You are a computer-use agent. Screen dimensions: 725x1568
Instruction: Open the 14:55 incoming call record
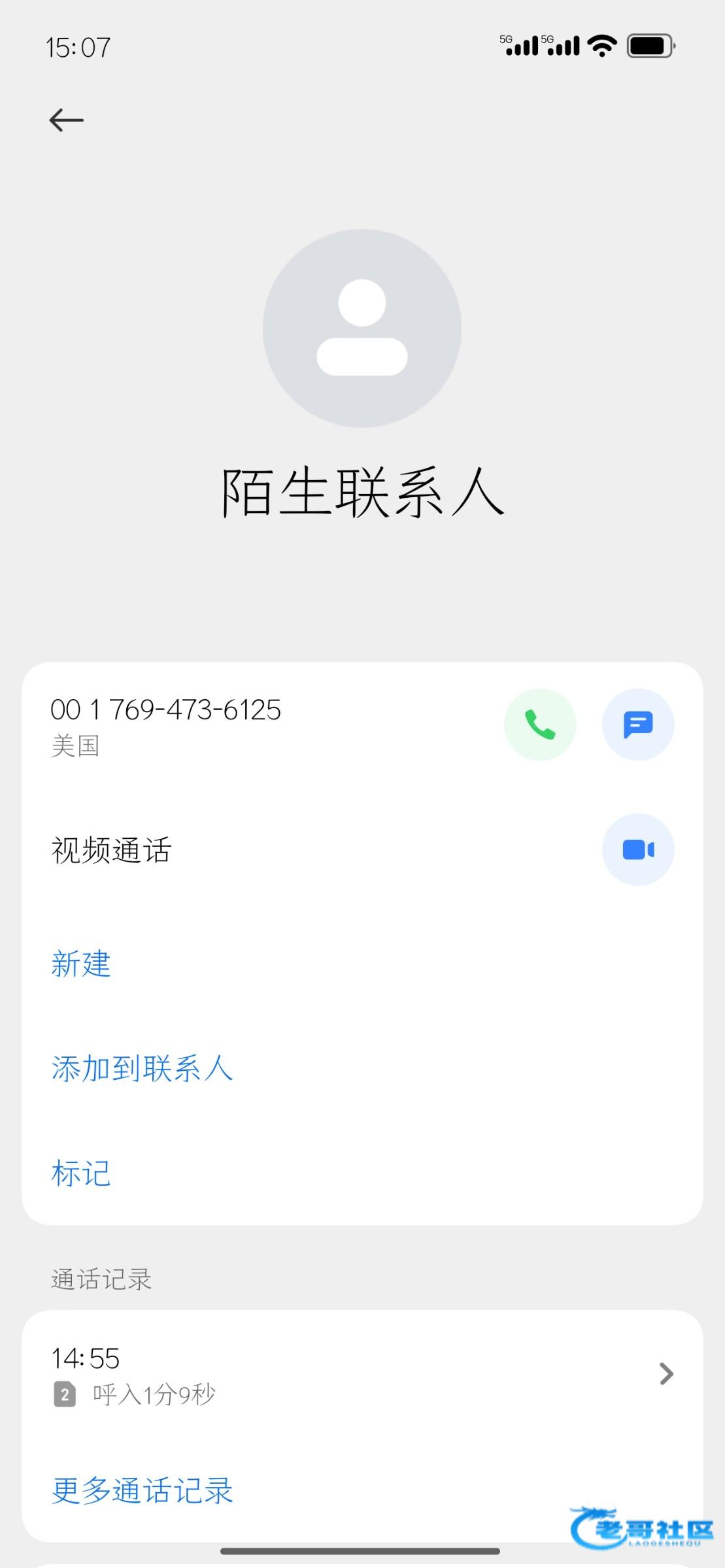click(362, 1374)
